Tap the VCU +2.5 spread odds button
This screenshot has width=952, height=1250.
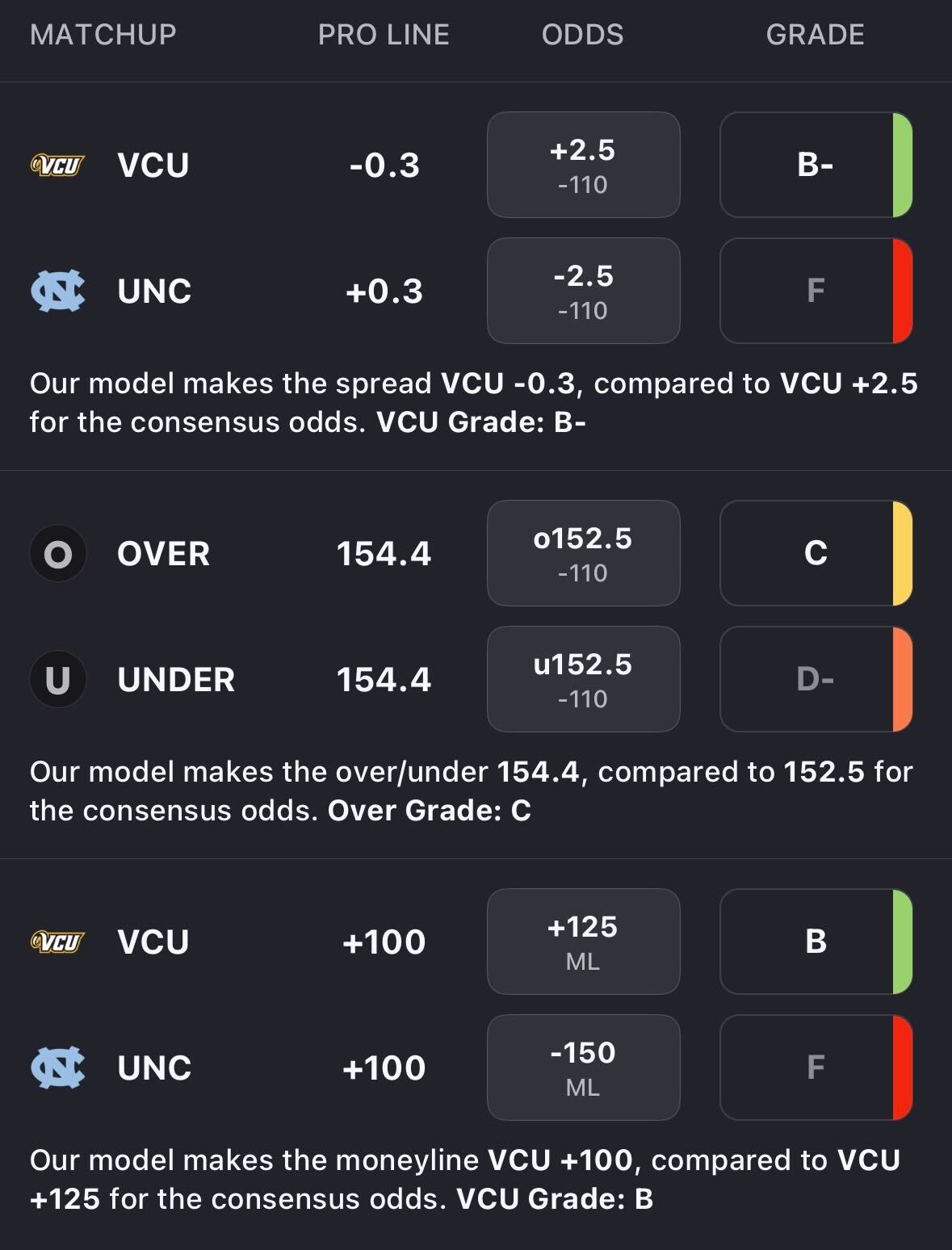583,165
